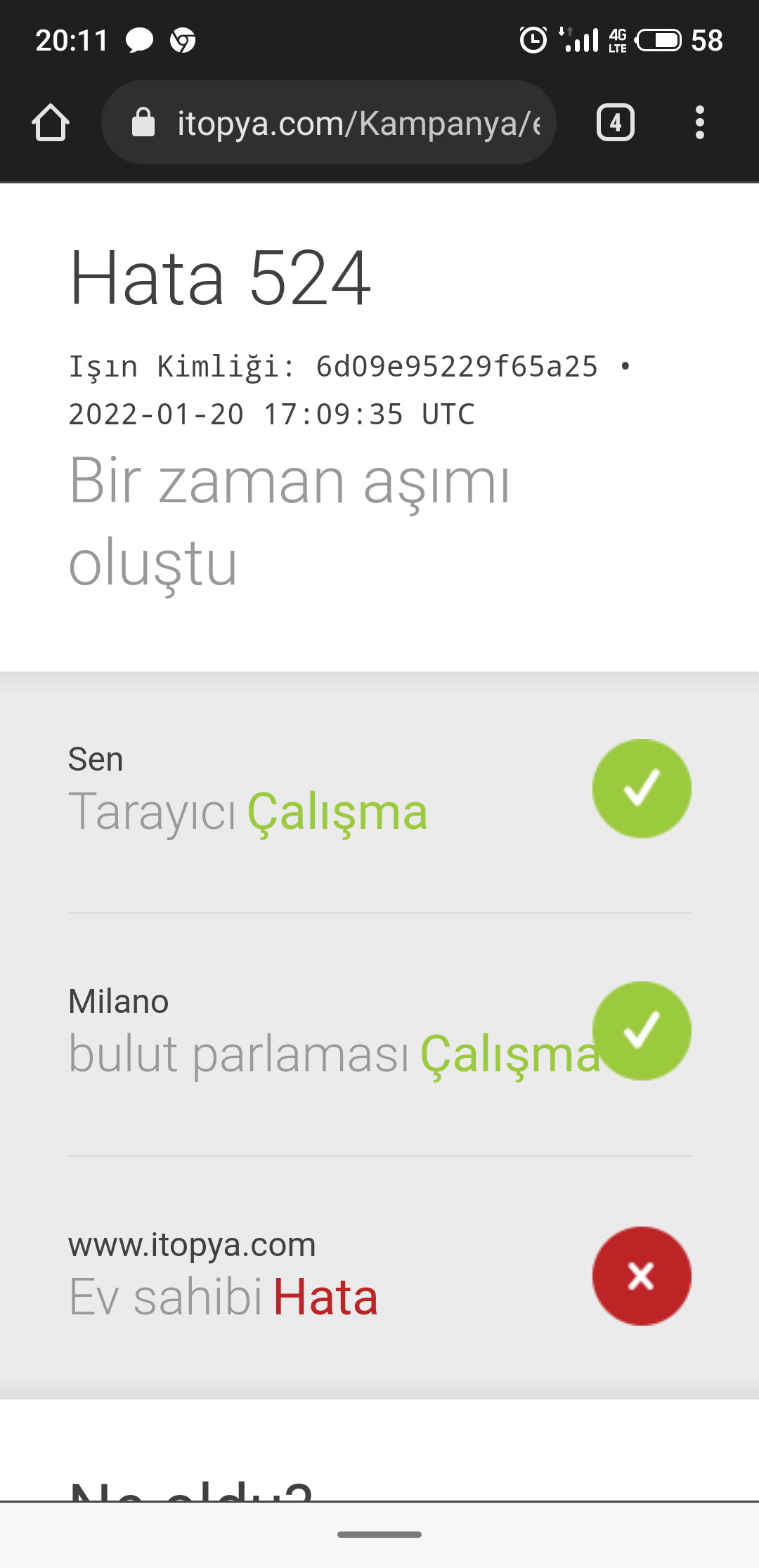Screen dimensions: 759x1568
Task: Go to the browser home page
Action: 51,123
